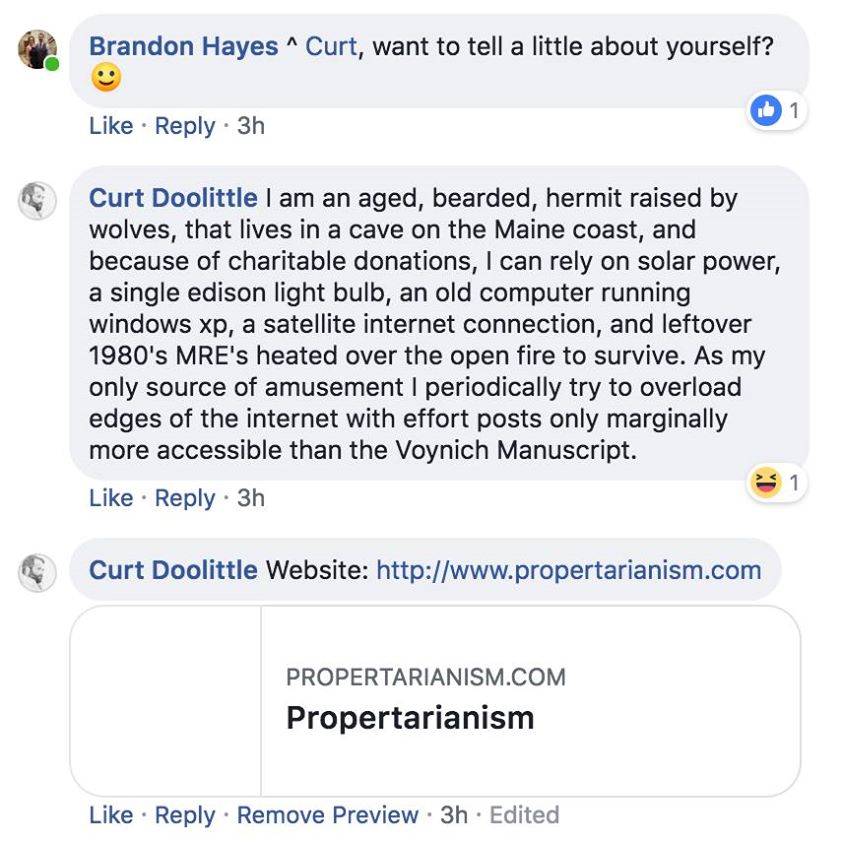Open the tagged Curt mention
843x841 pixels.
(x=331, y=46)
